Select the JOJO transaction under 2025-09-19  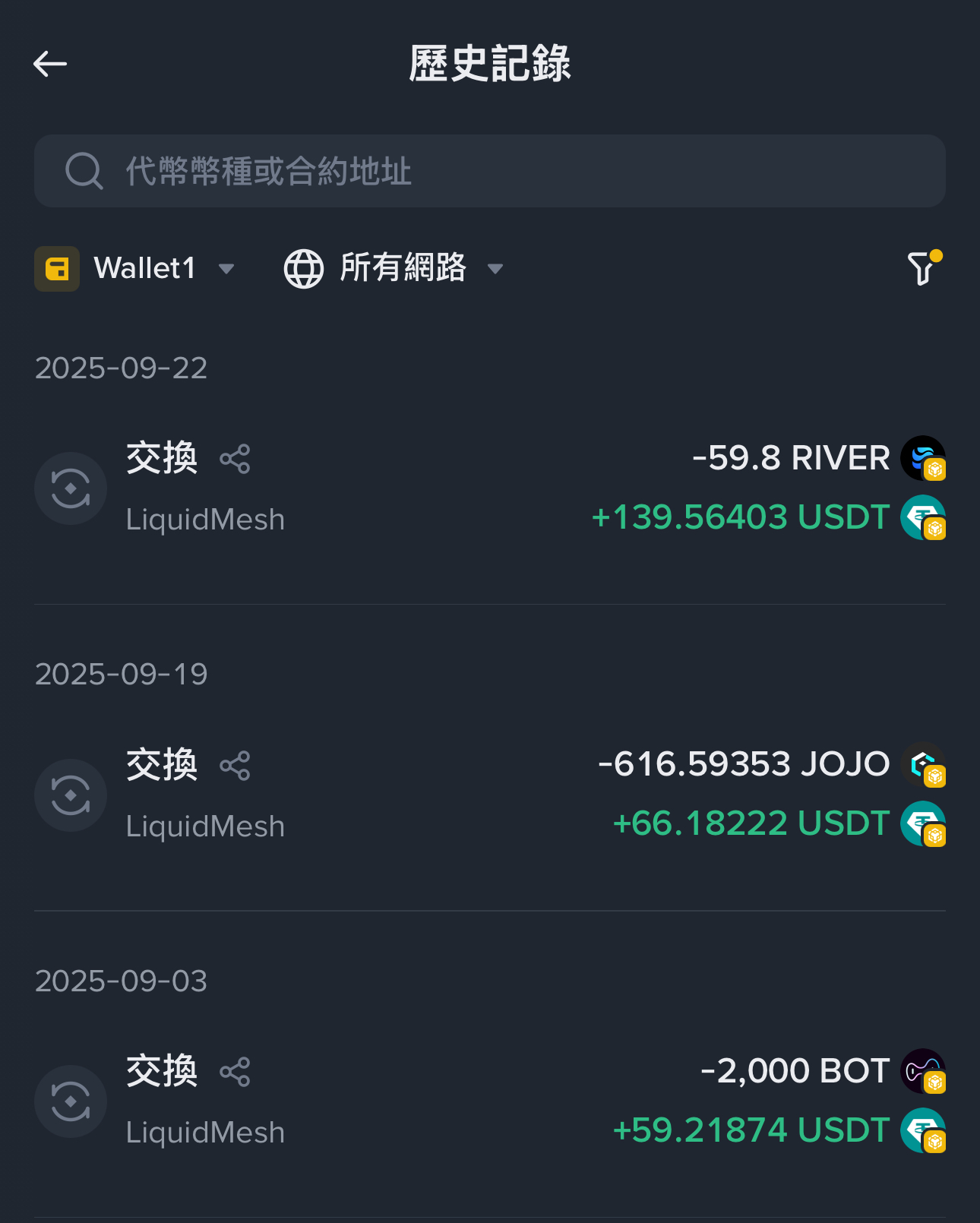tap(490, 795)
